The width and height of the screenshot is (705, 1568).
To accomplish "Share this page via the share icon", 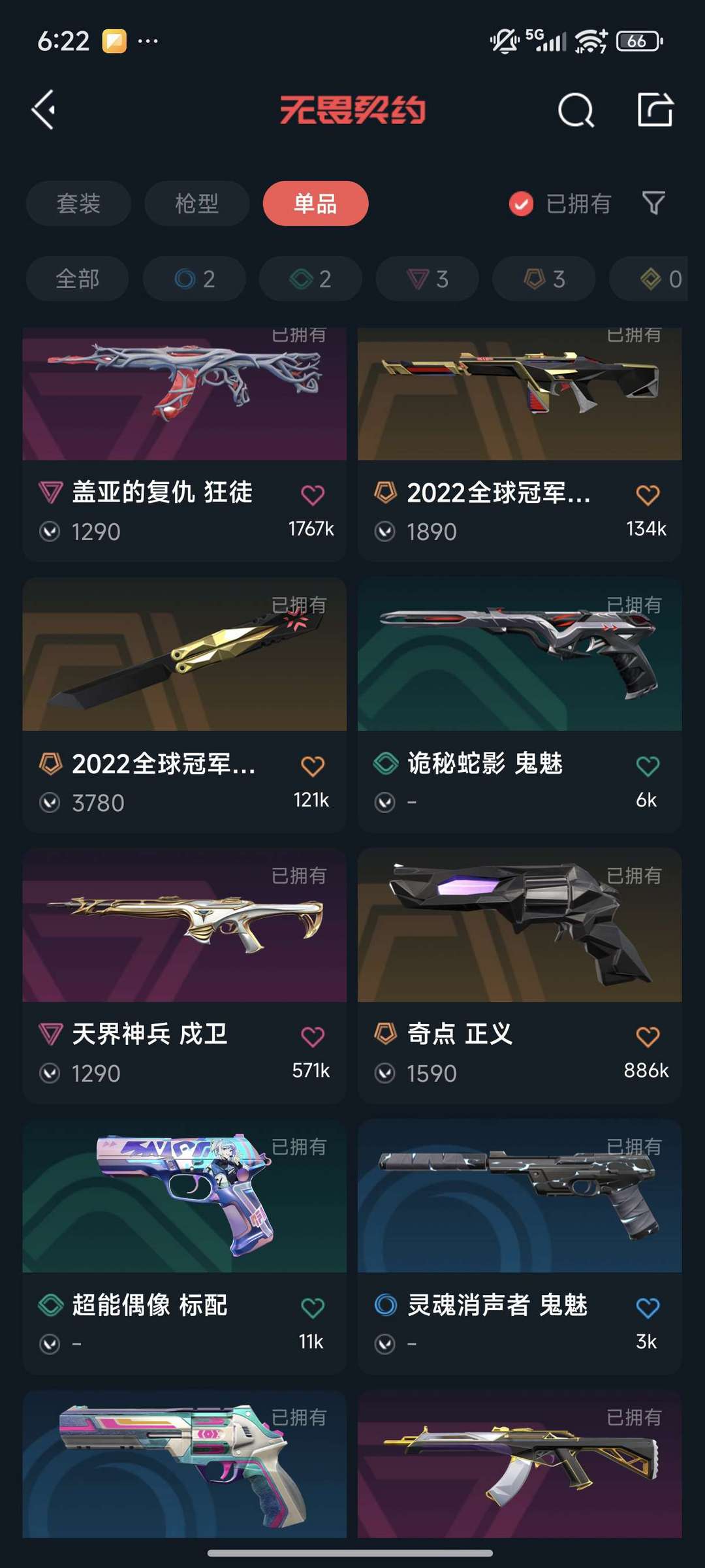I will point(655,109).
